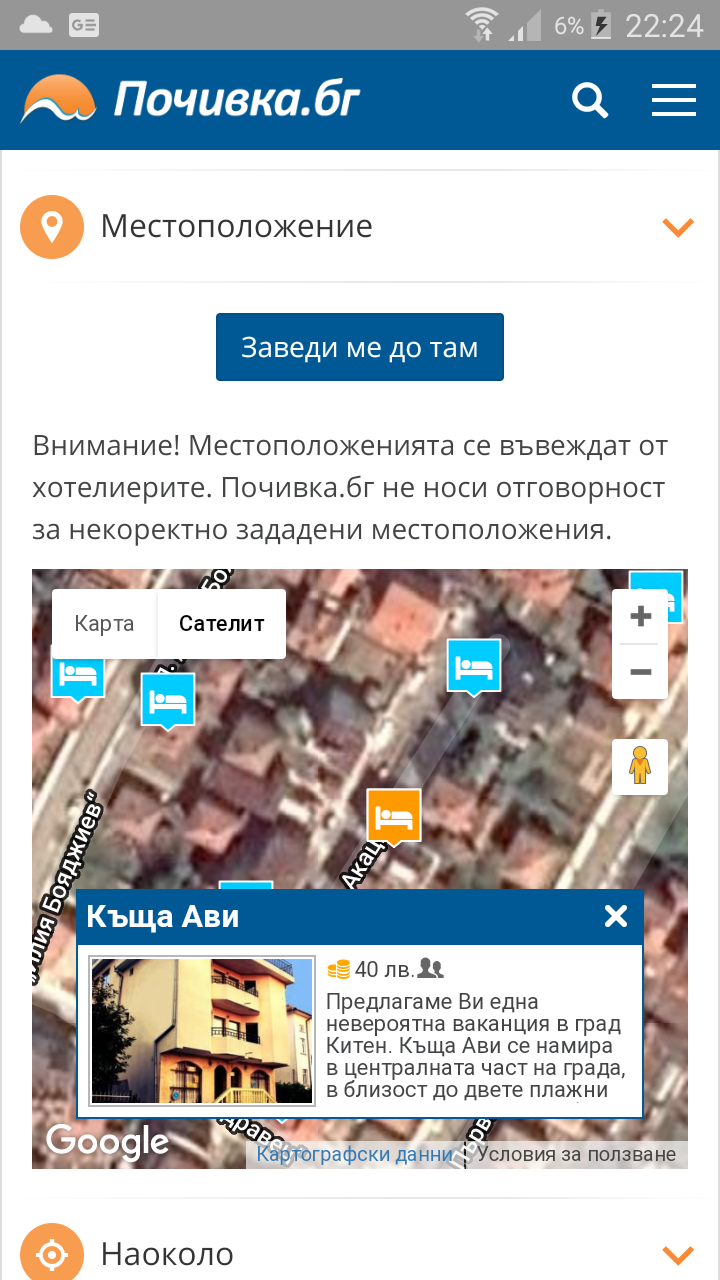Select the orange hotel marker on map
The width and height of the screenshot is (720, 1280).
point(394,816)
